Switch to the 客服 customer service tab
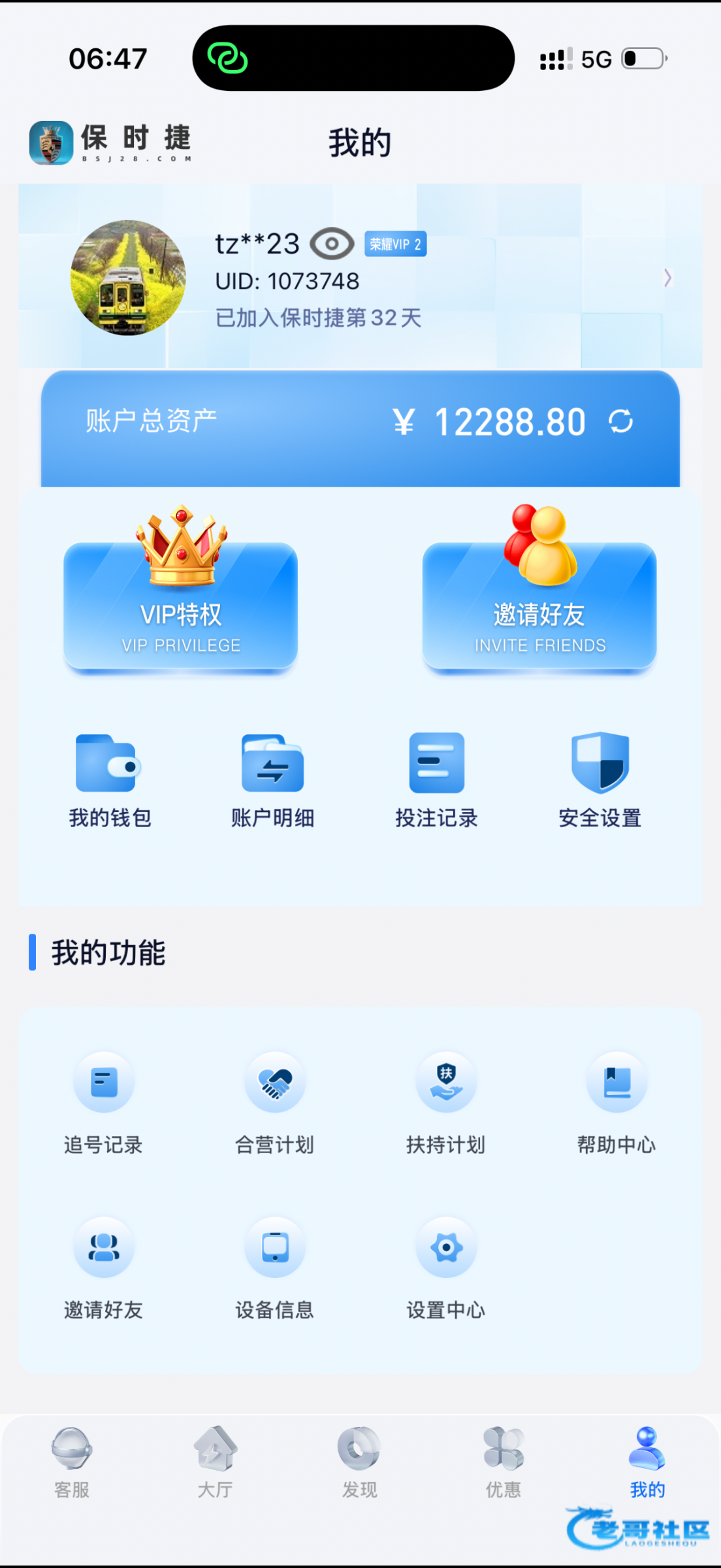 click(x=72, y=1463)
